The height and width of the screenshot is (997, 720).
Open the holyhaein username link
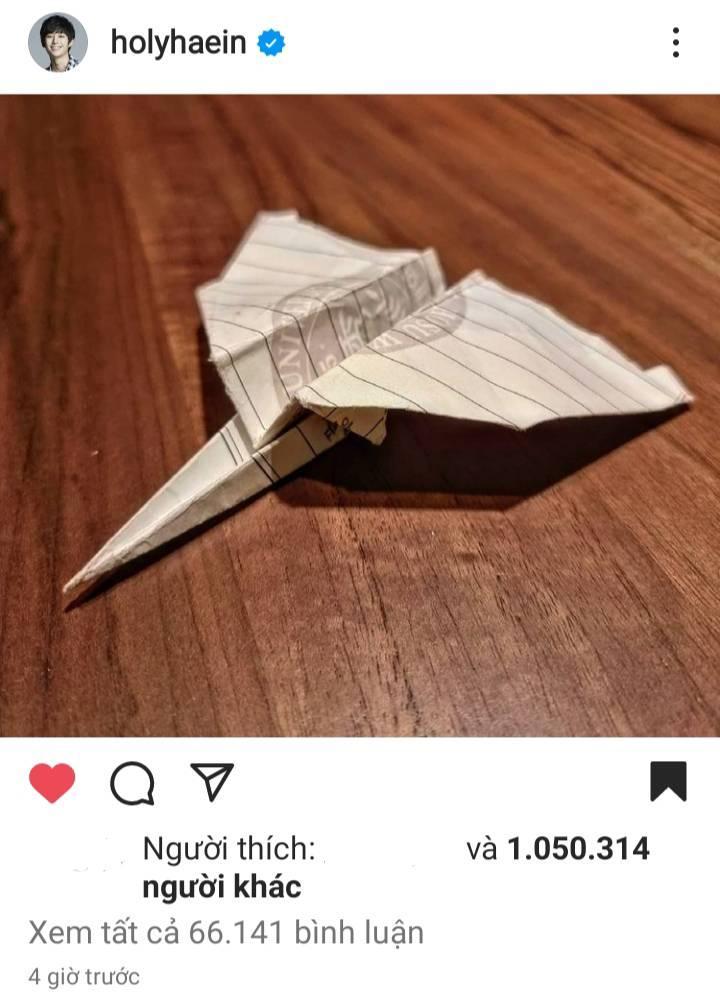point(178,43)
